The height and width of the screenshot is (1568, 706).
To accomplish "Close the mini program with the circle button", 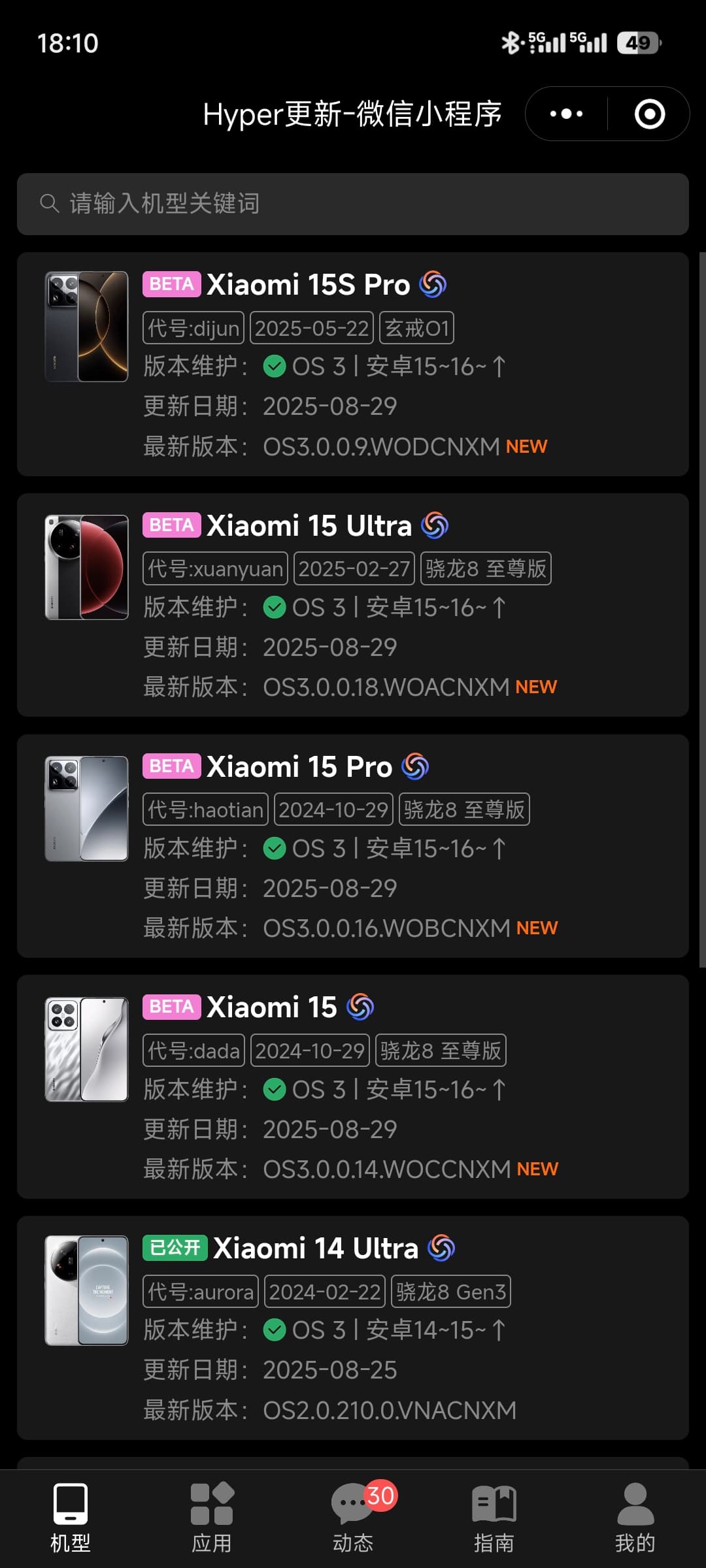I will [x=649, y=114].
